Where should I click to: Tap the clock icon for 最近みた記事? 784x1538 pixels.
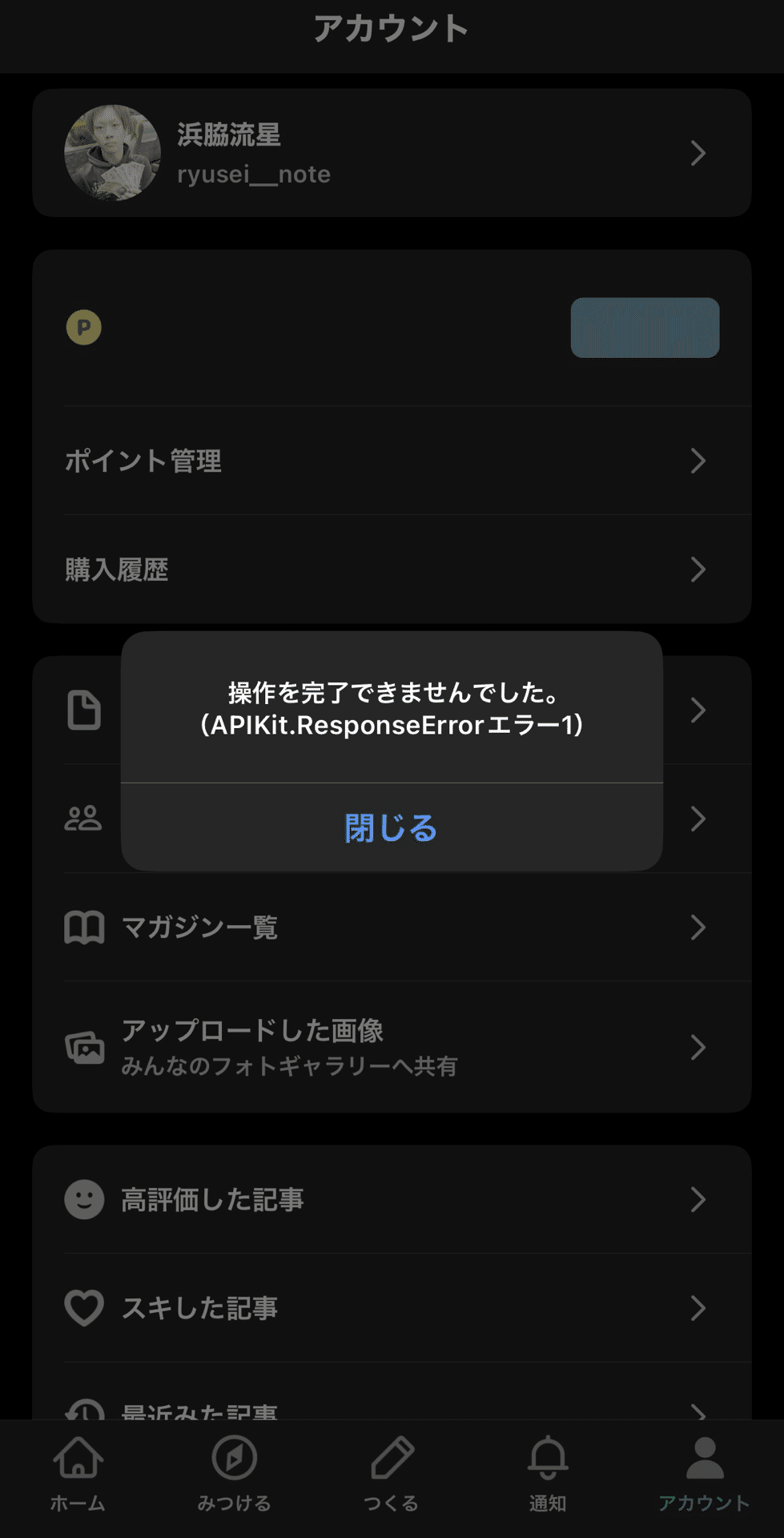click(x=83, y=1410)
